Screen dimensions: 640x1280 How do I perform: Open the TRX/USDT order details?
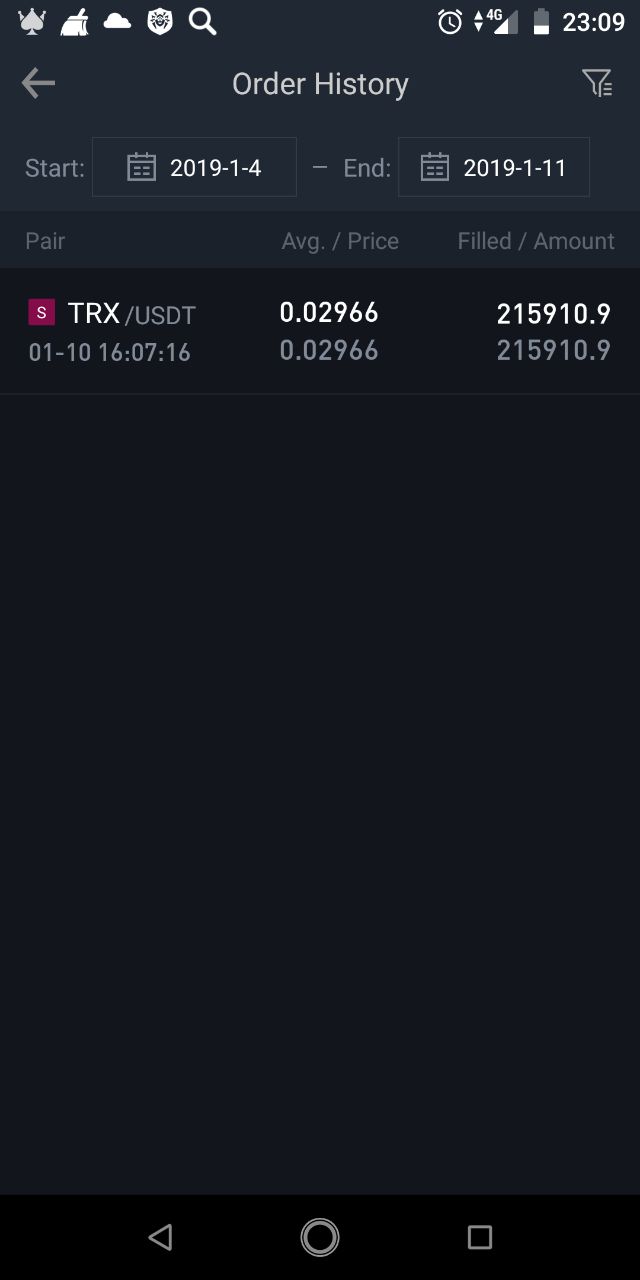[320, 331]
